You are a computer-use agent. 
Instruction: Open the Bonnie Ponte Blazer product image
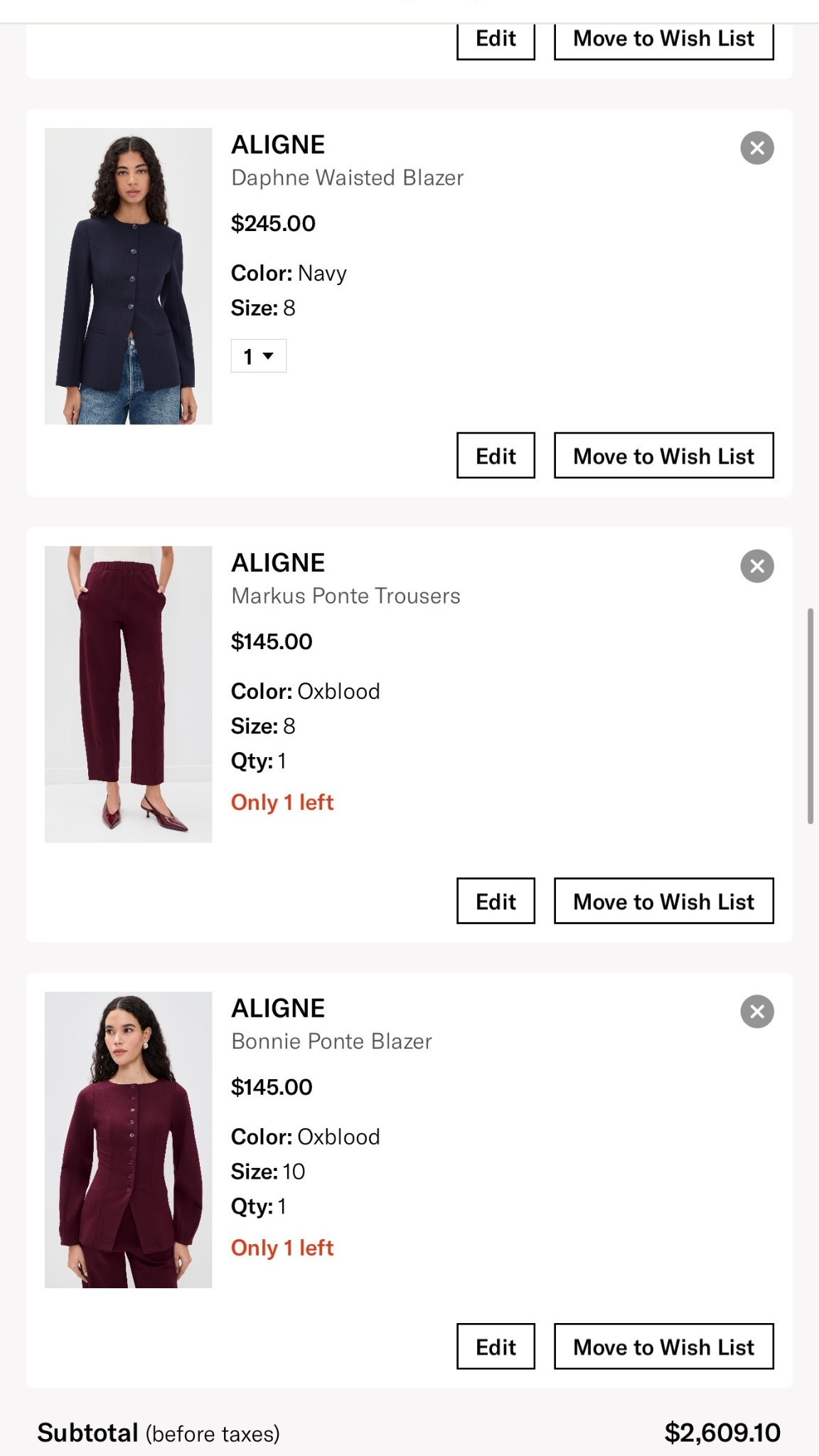point(128,1140)
